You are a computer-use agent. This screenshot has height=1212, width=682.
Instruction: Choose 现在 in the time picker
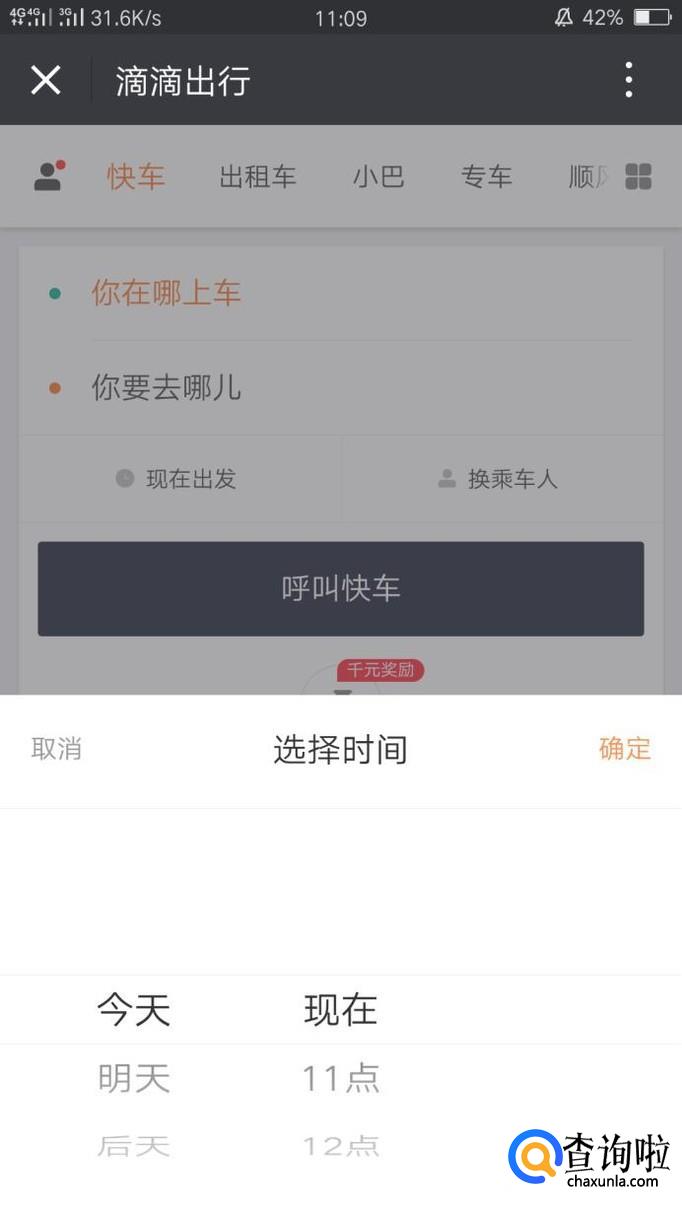[341, 1010]
